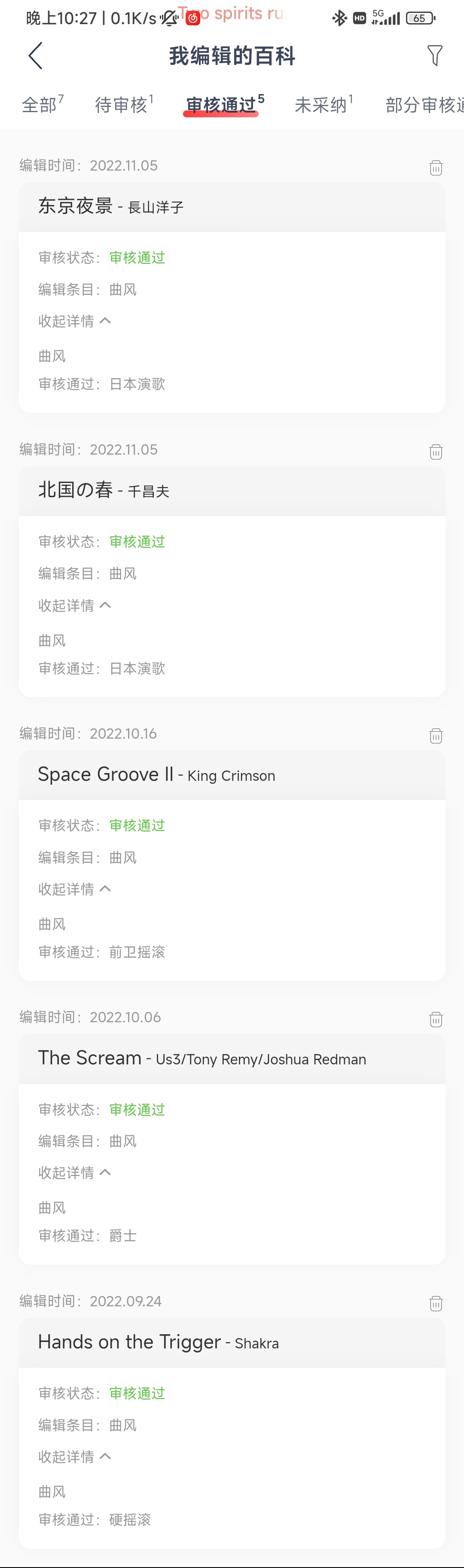The image size is (464, 1568).
Task: Switch to the 未采纳 tab
Action: tap(323, 105)
